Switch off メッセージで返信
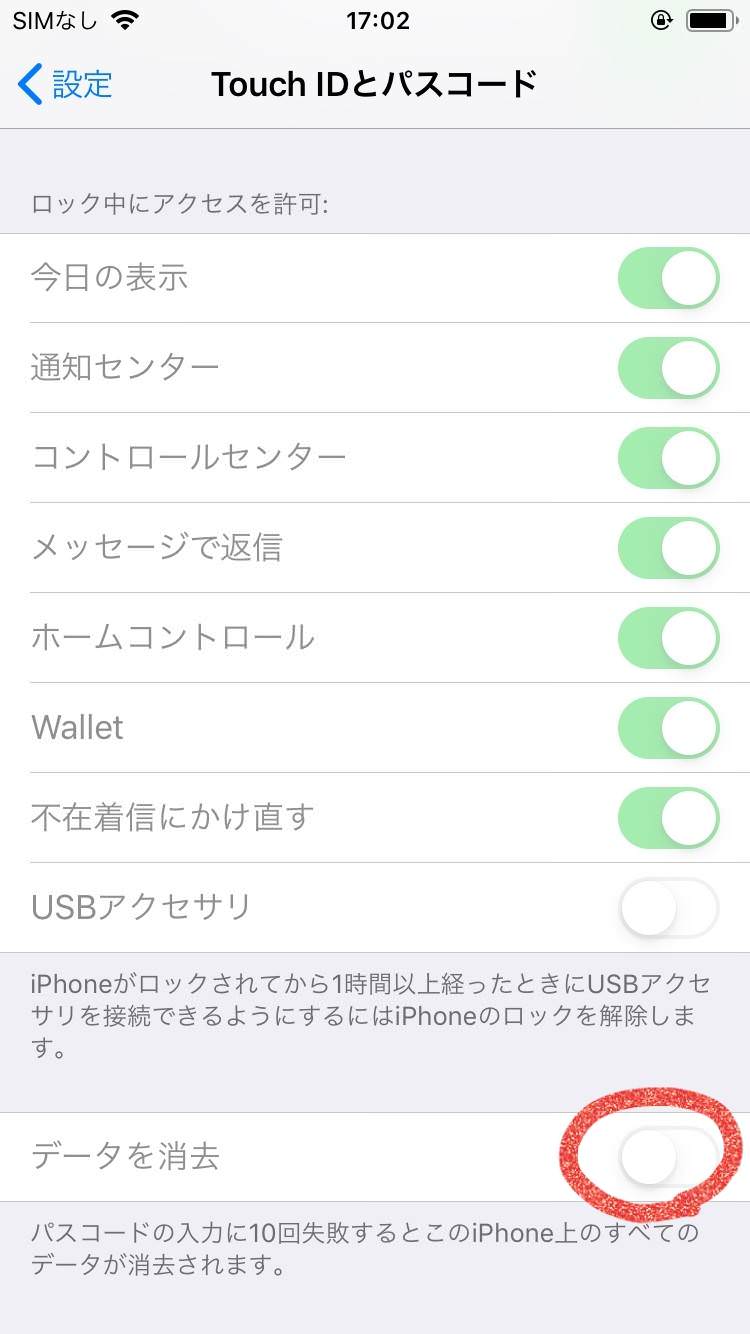 click(668, 548)
